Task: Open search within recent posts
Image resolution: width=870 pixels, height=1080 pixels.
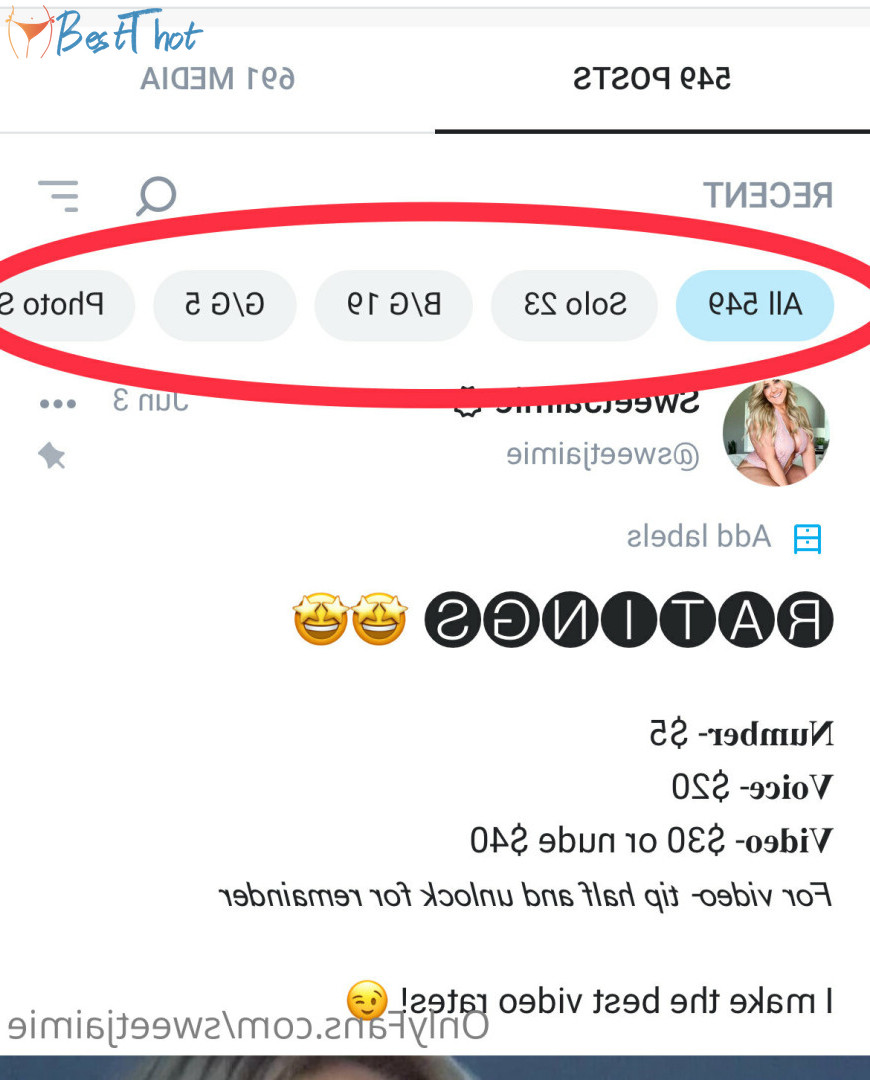Action: pyautogui.click(x=156, y=196)
